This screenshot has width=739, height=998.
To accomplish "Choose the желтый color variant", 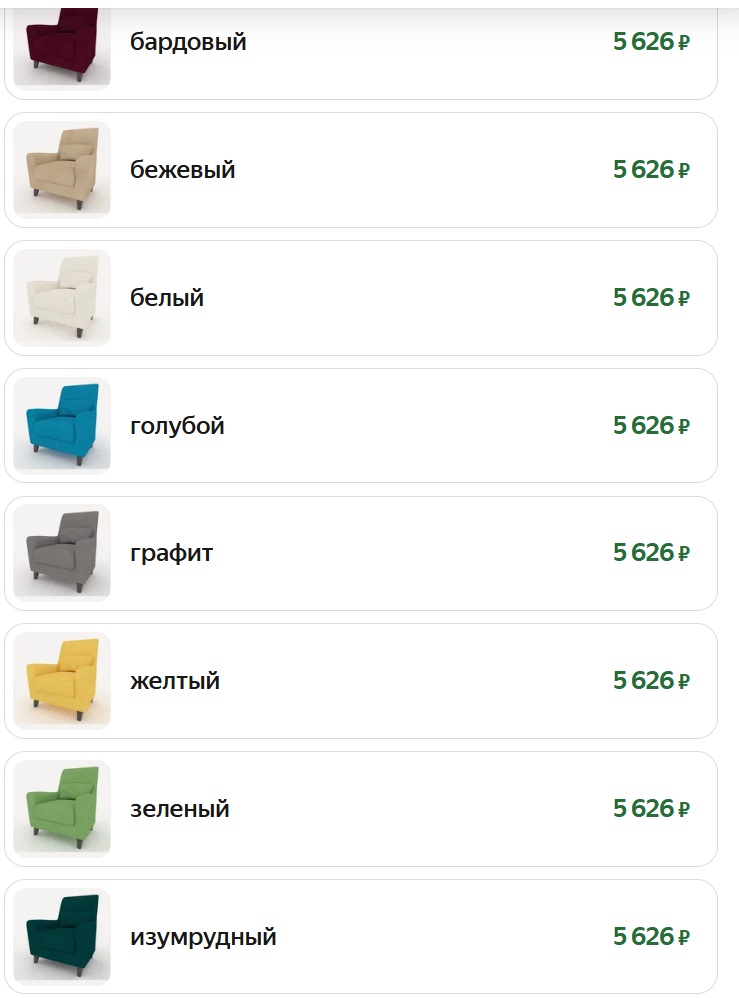I will click(360, 681).
